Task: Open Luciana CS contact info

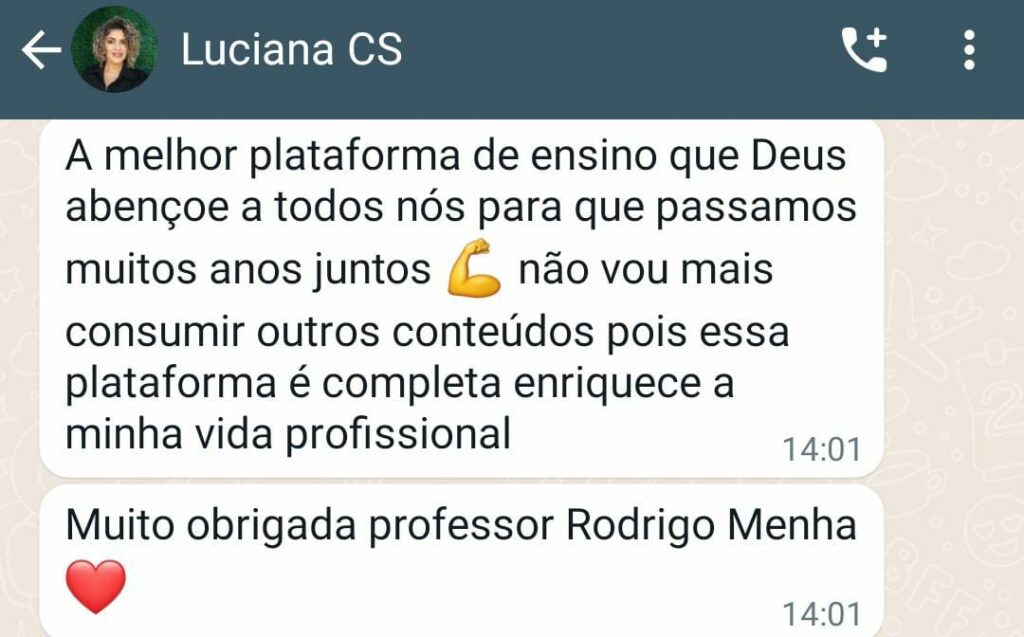Action: [291, 50]
